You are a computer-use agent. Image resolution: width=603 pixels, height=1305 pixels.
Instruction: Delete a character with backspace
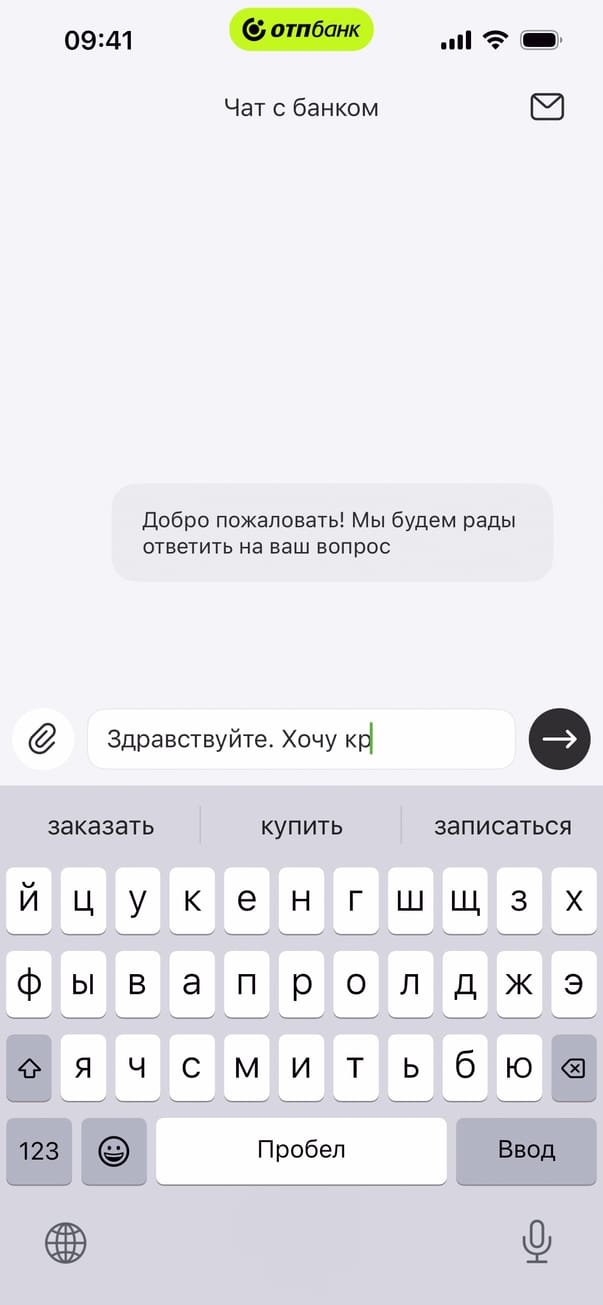click(x=573, y=1069)
